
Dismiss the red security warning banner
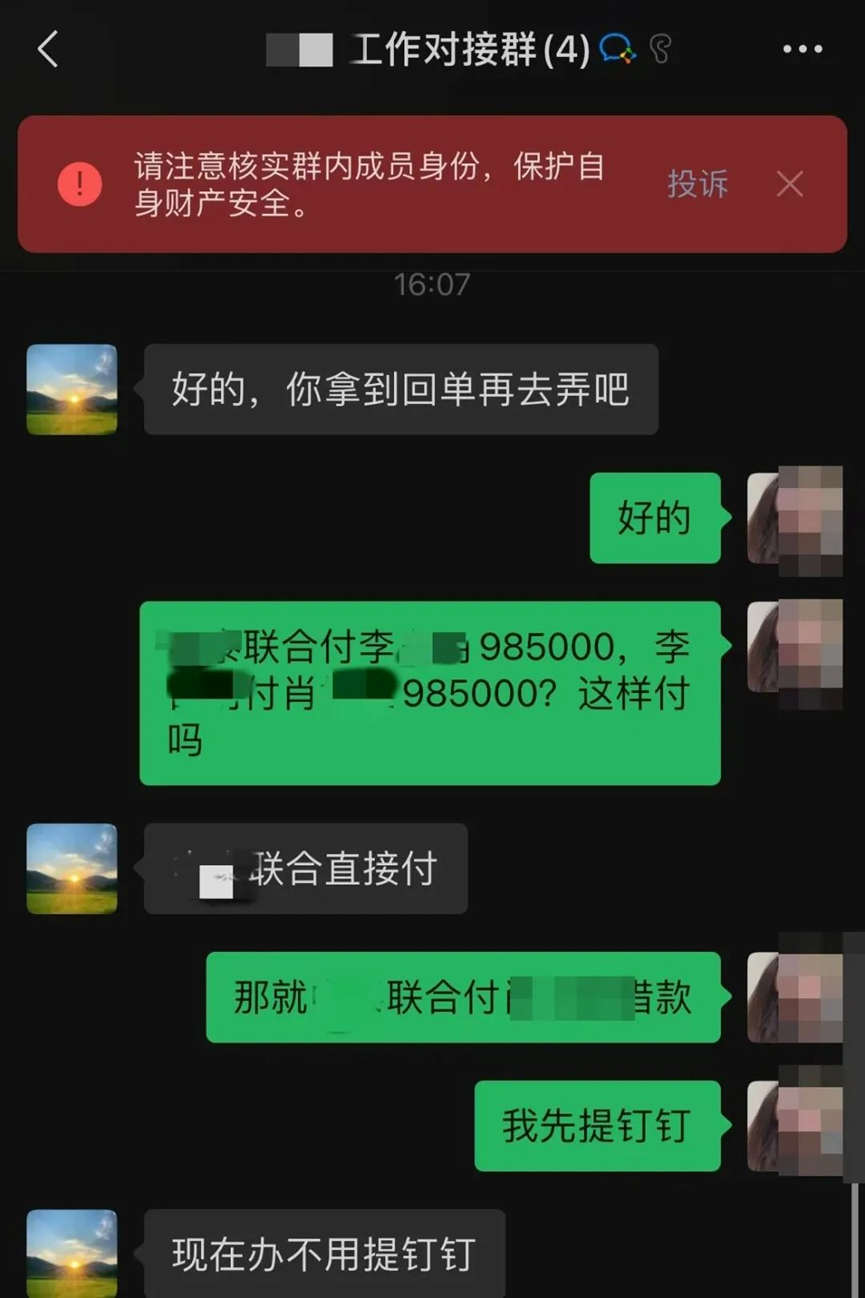pos(790,184)
